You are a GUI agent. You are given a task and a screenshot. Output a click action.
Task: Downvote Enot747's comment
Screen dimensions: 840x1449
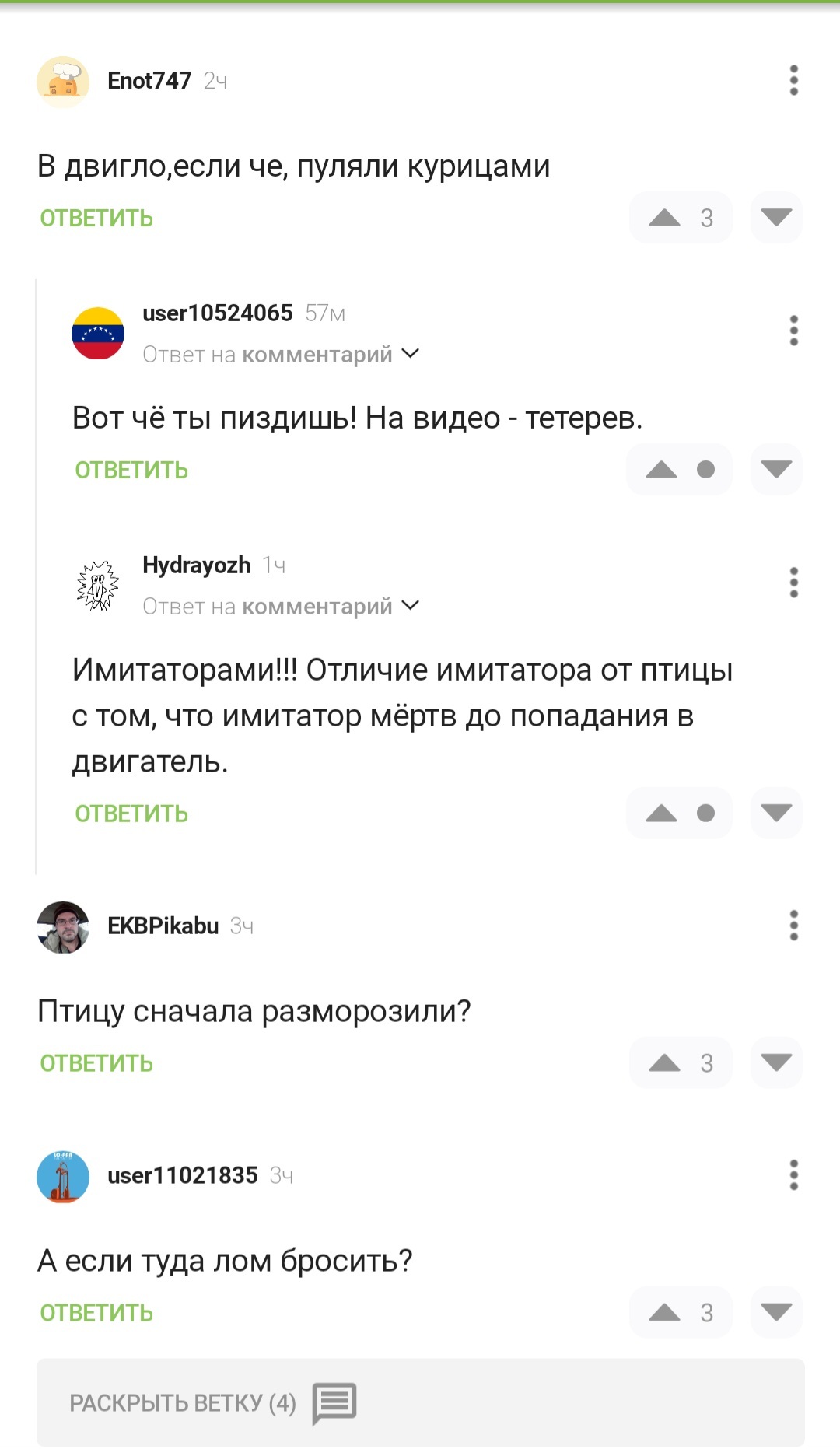(775, 218)
